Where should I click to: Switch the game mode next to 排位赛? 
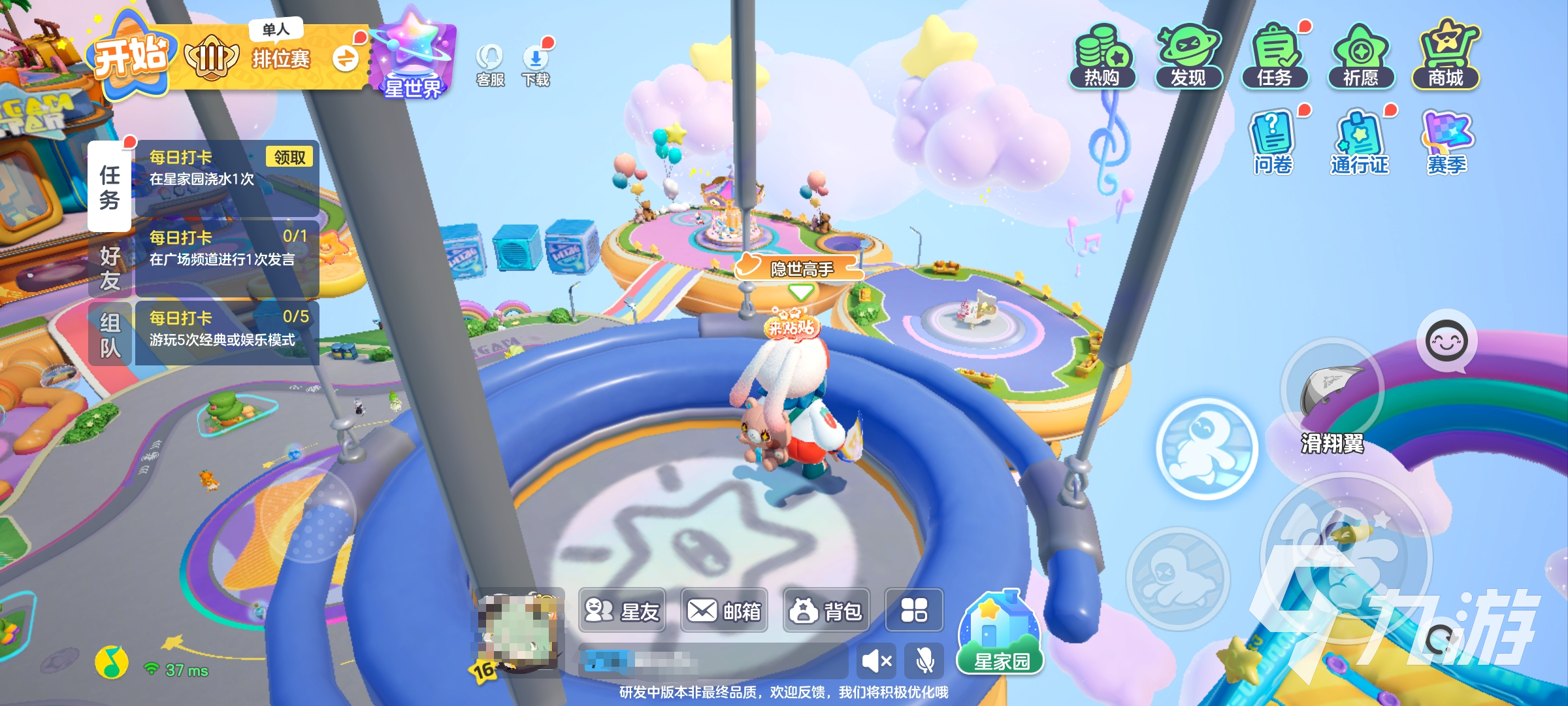tap(345, 59)
